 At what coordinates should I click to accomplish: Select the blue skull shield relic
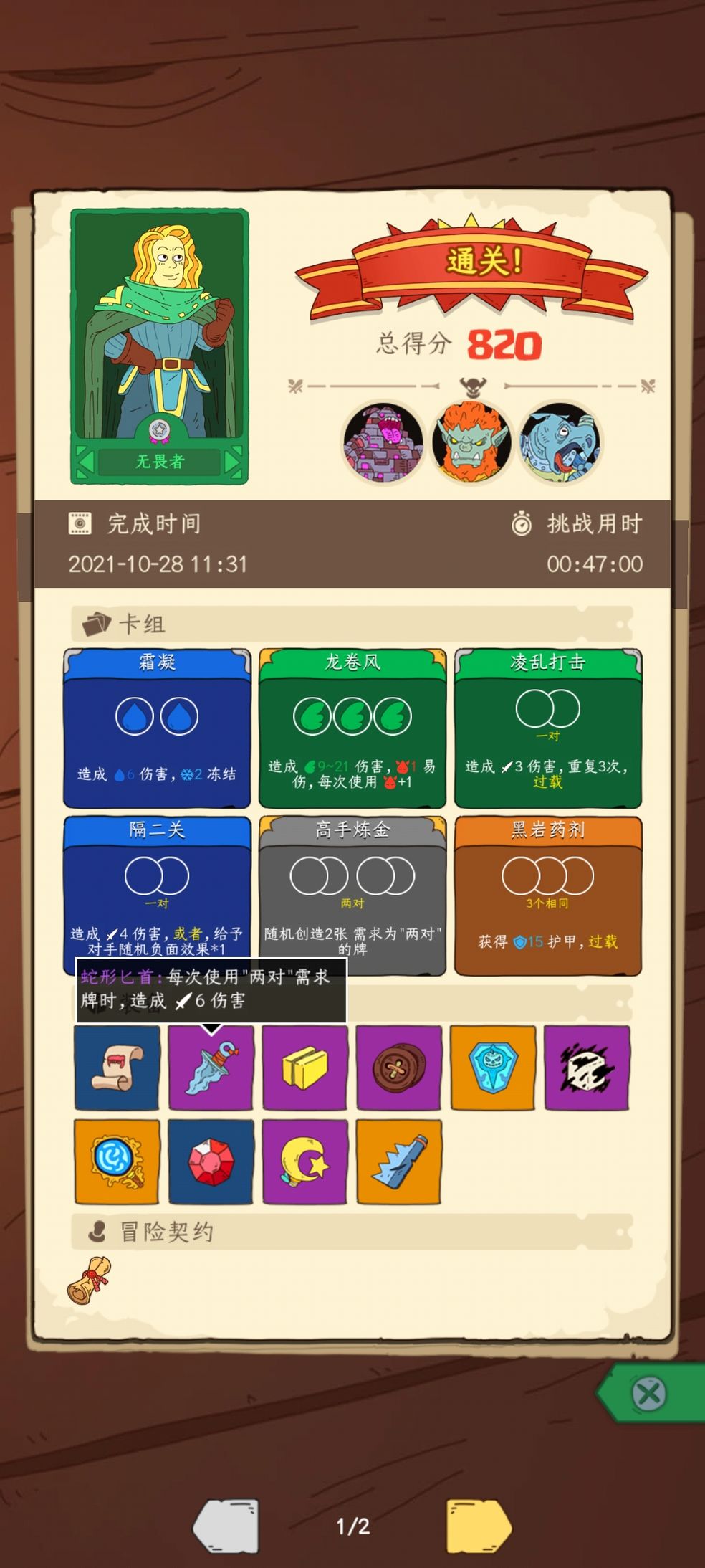(x=493, y=1068)
